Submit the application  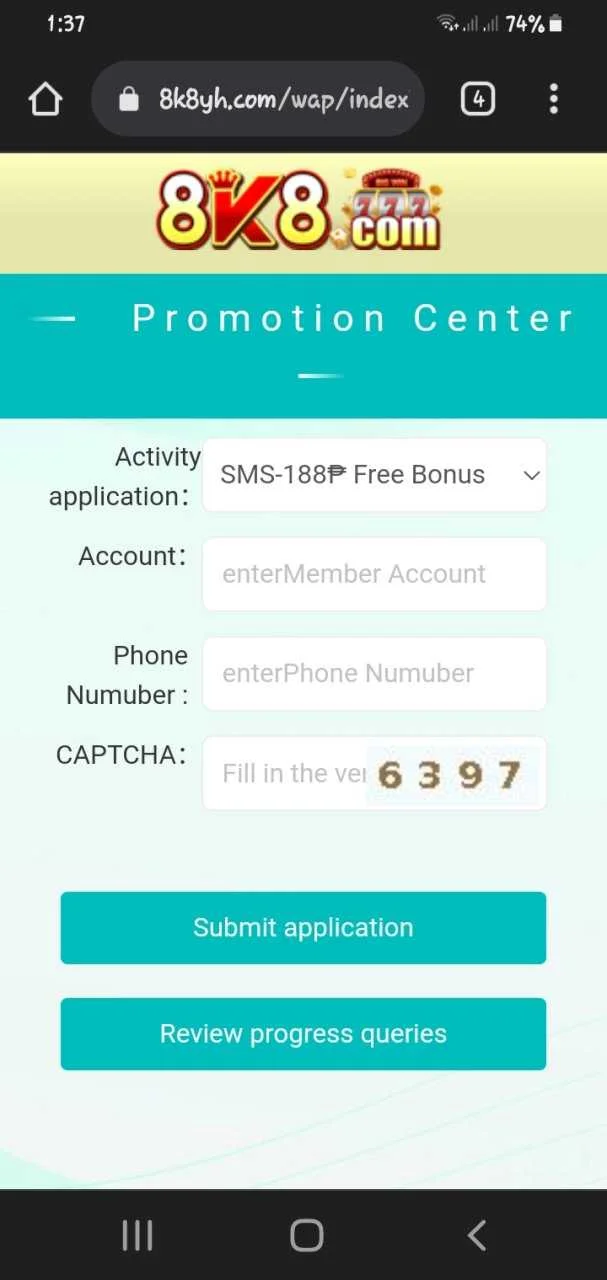pyautogui.click(x=303, y=928)
